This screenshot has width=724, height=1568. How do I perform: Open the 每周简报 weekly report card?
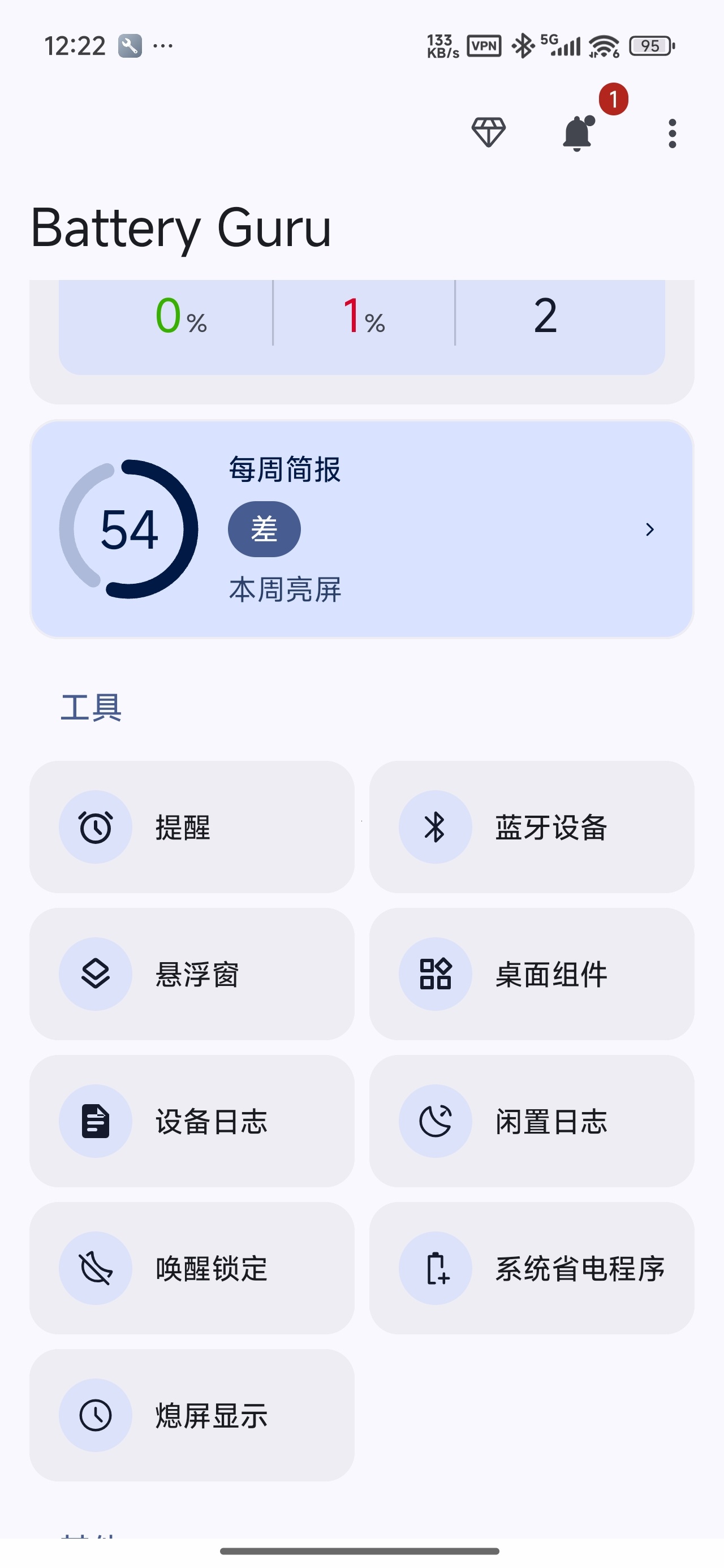(361, 529)
